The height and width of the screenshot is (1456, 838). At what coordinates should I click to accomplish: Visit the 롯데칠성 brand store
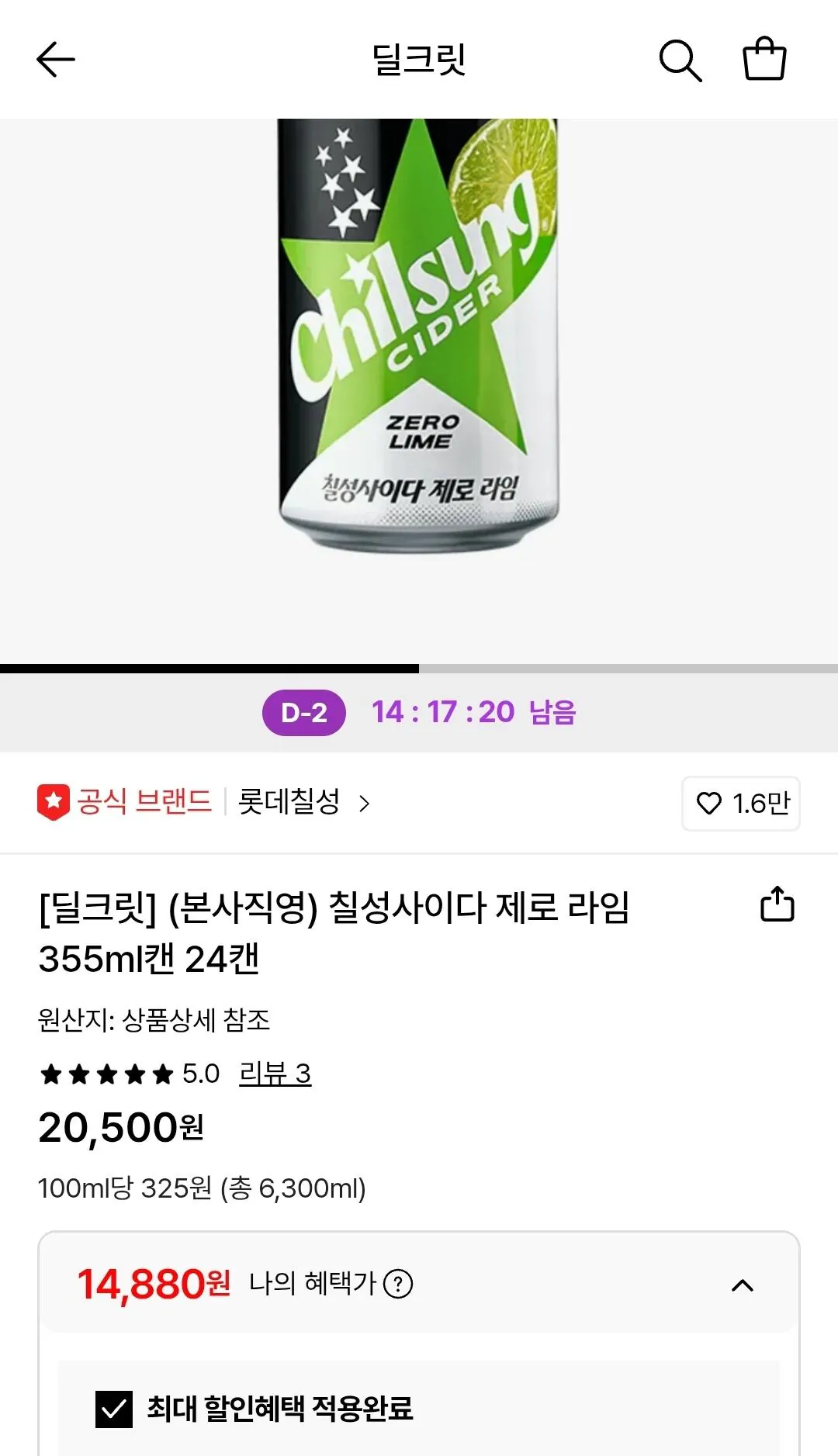291,804
